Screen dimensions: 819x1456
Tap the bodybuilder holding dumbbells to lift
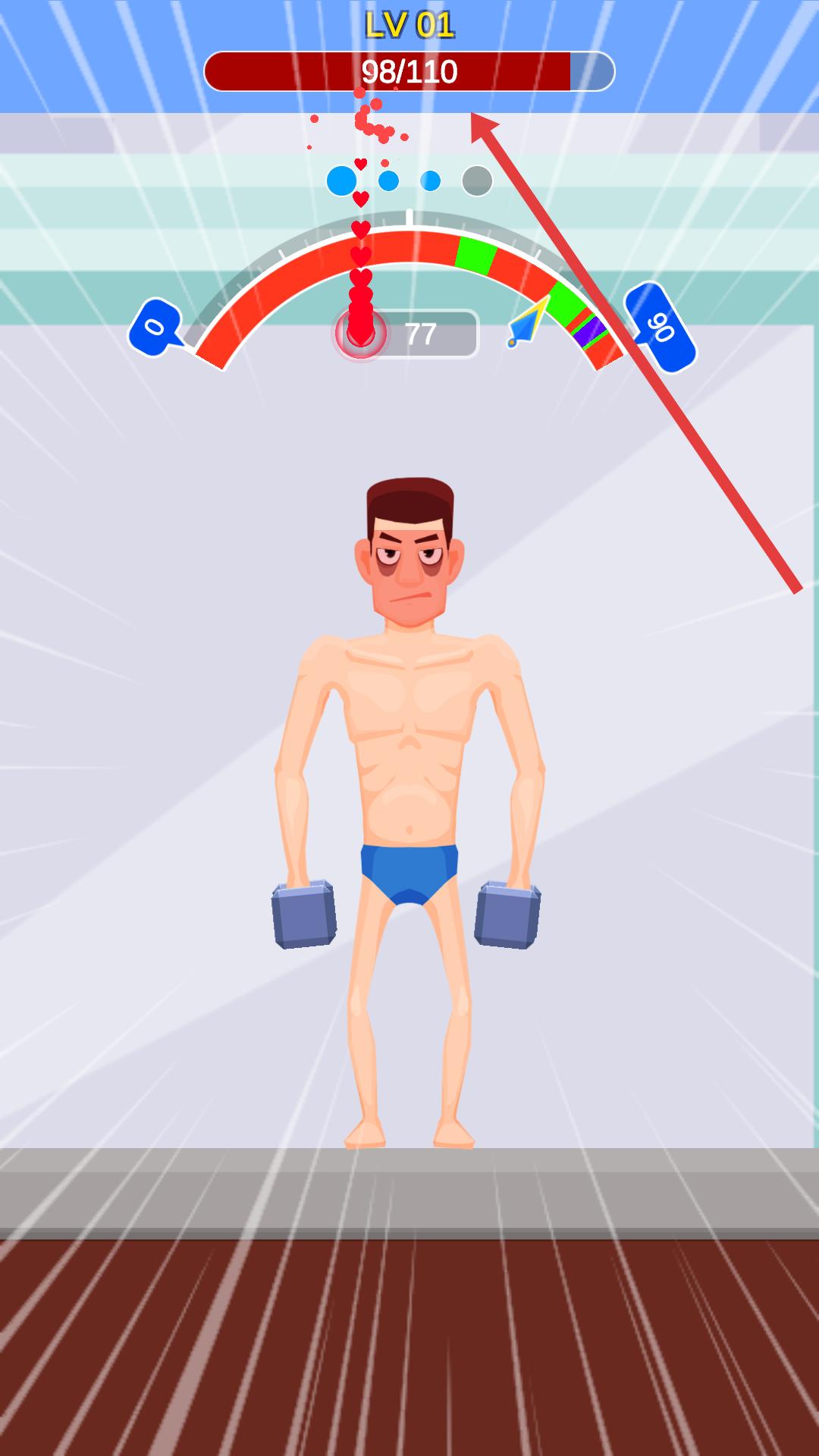[409, 758]
